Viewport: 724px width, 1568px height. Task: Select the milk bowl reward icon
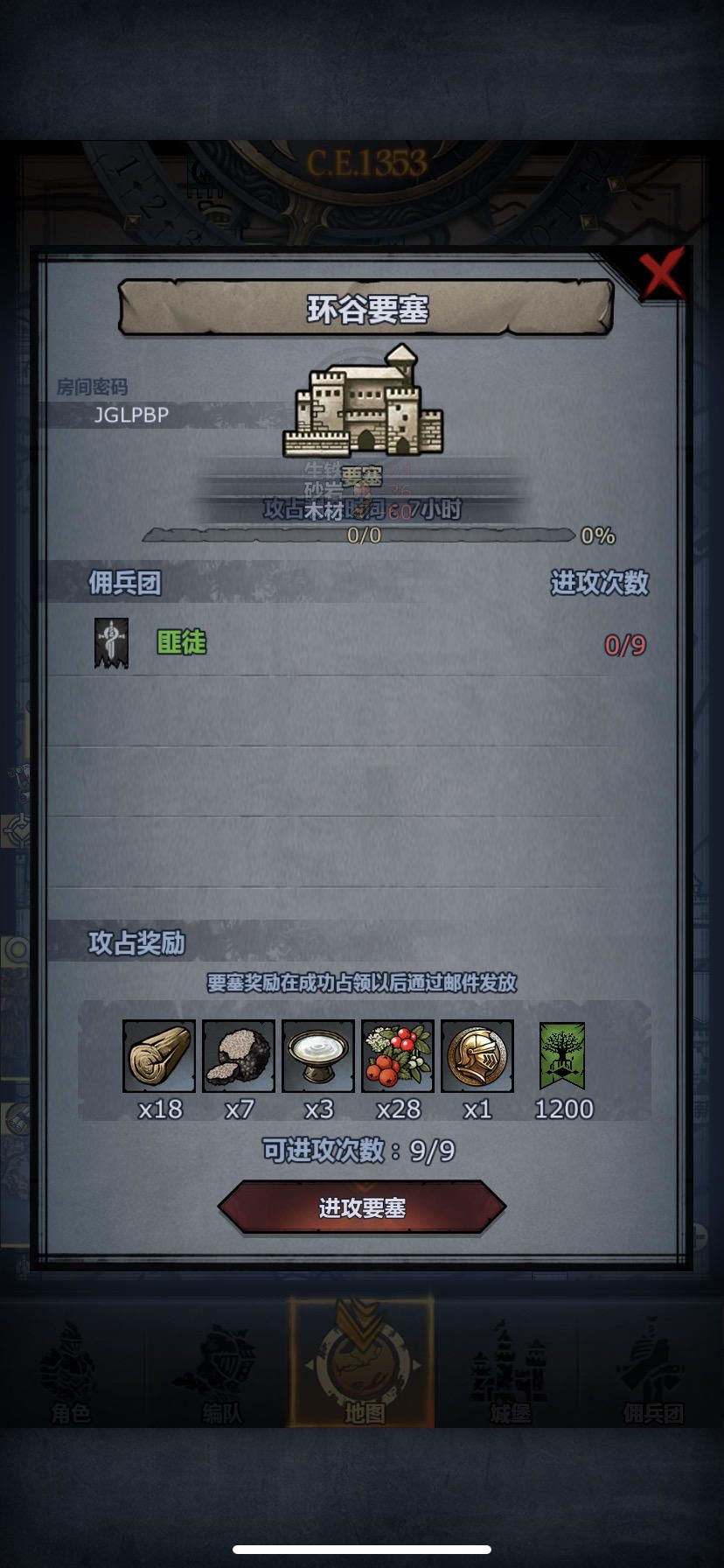pyautogui.click(x=319, y=1056)
